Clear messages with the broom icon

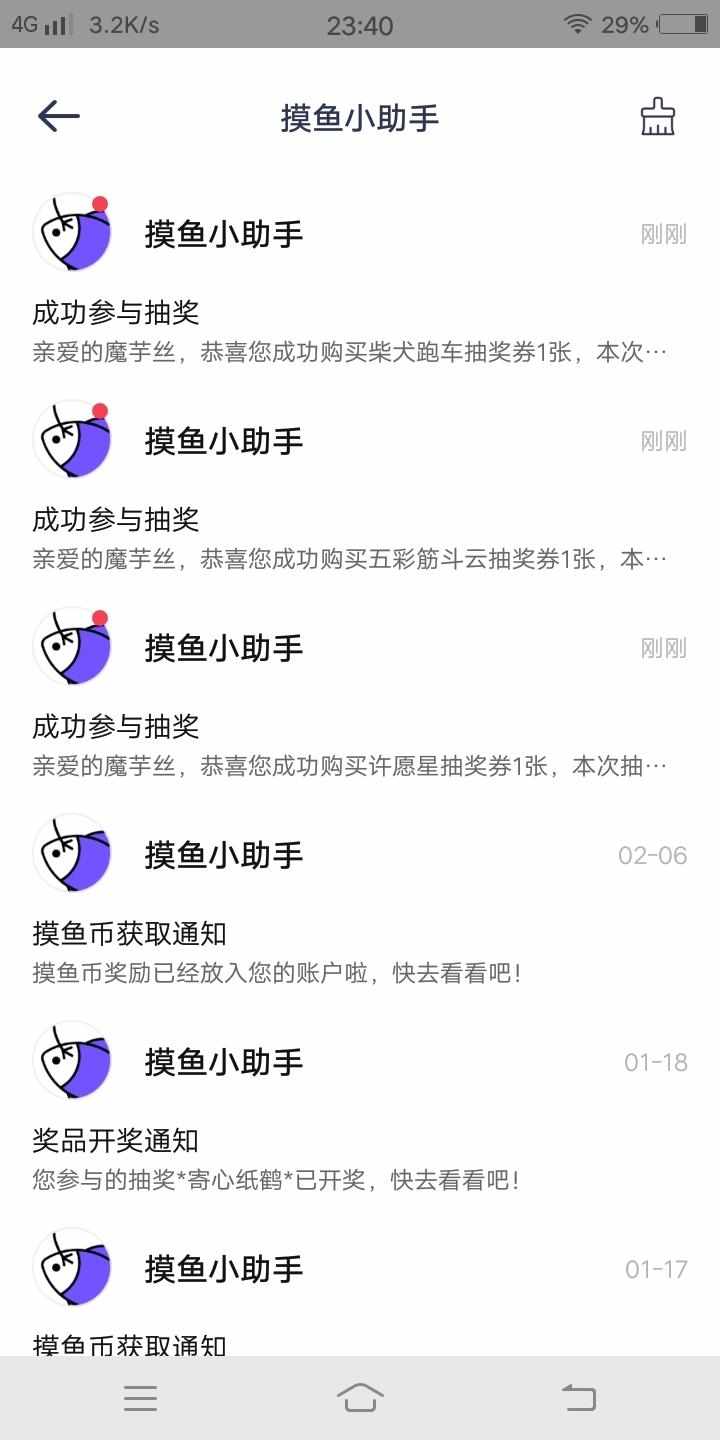657,117
